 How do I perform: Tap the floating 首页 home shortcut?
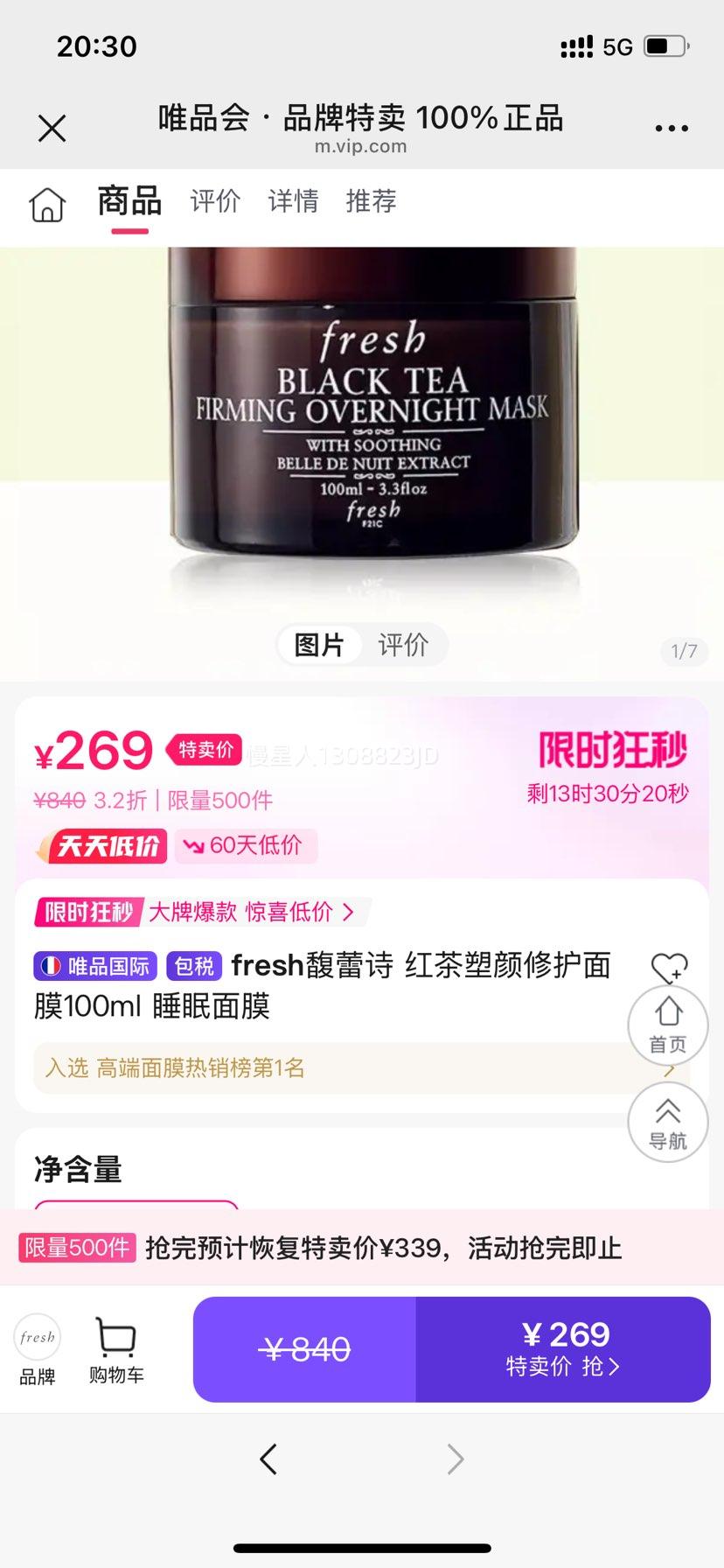pyautogui.click(x=667, y=1025)
